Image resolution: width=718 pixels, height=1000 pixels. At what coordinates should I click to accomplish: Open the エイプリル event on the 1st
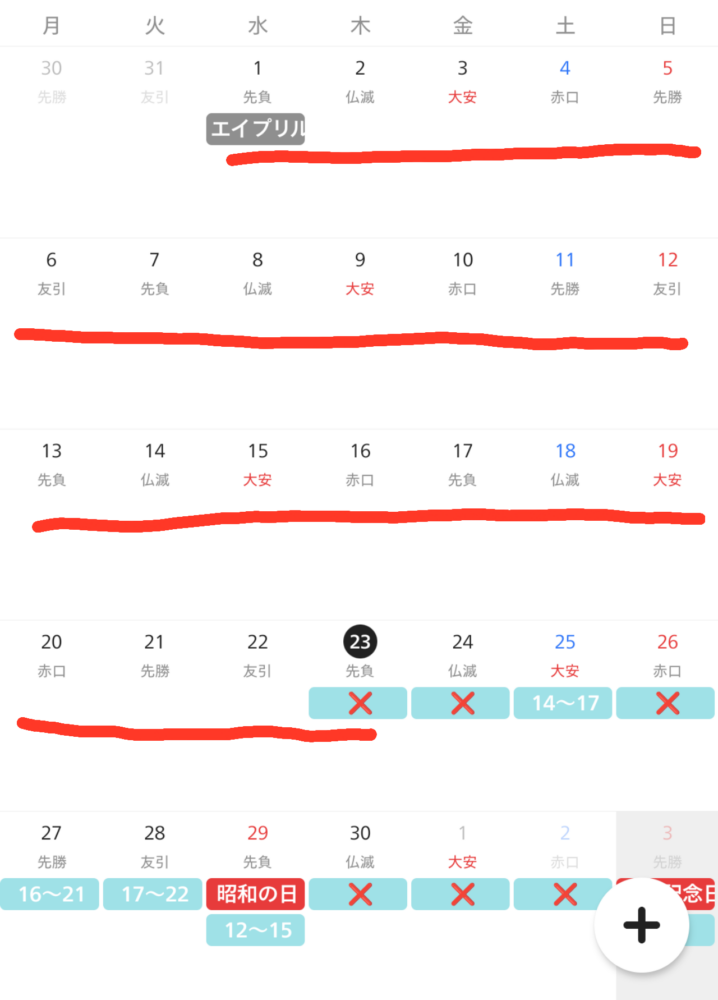(x=256, y=129)
